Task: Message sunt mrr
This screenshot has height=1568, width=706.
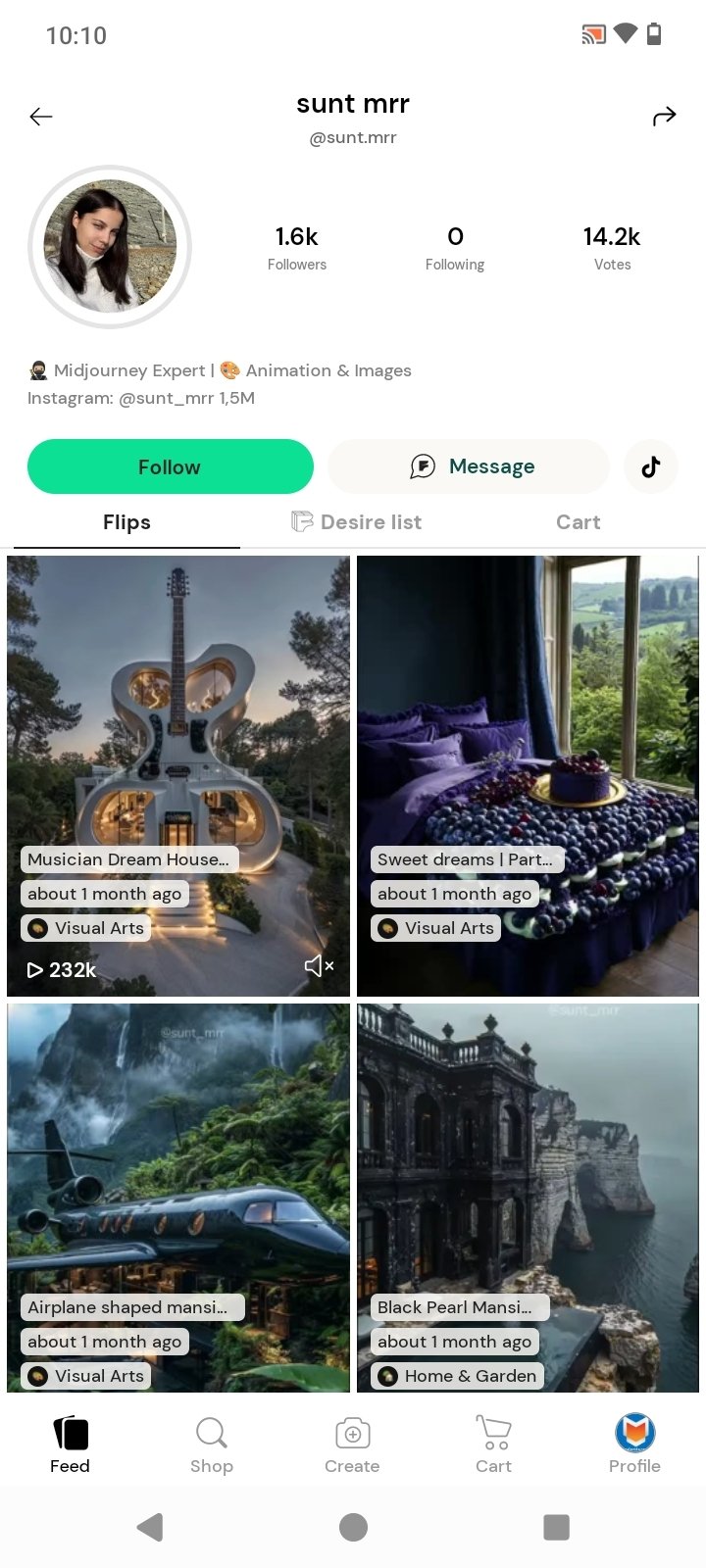Action: (x=469, y=466)
